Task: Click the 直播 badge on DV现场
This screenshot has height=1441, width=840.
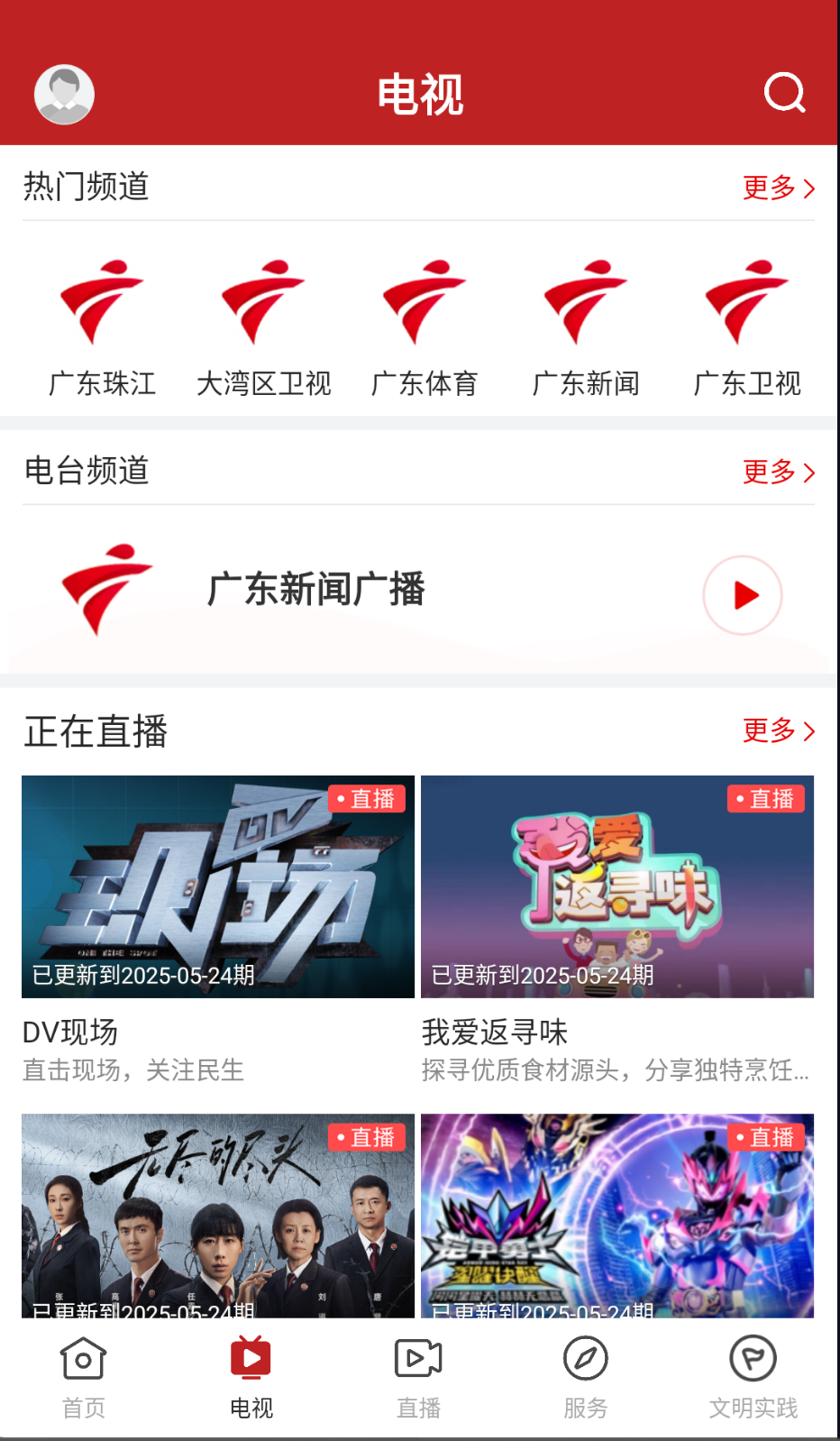Action: point(369,798)
